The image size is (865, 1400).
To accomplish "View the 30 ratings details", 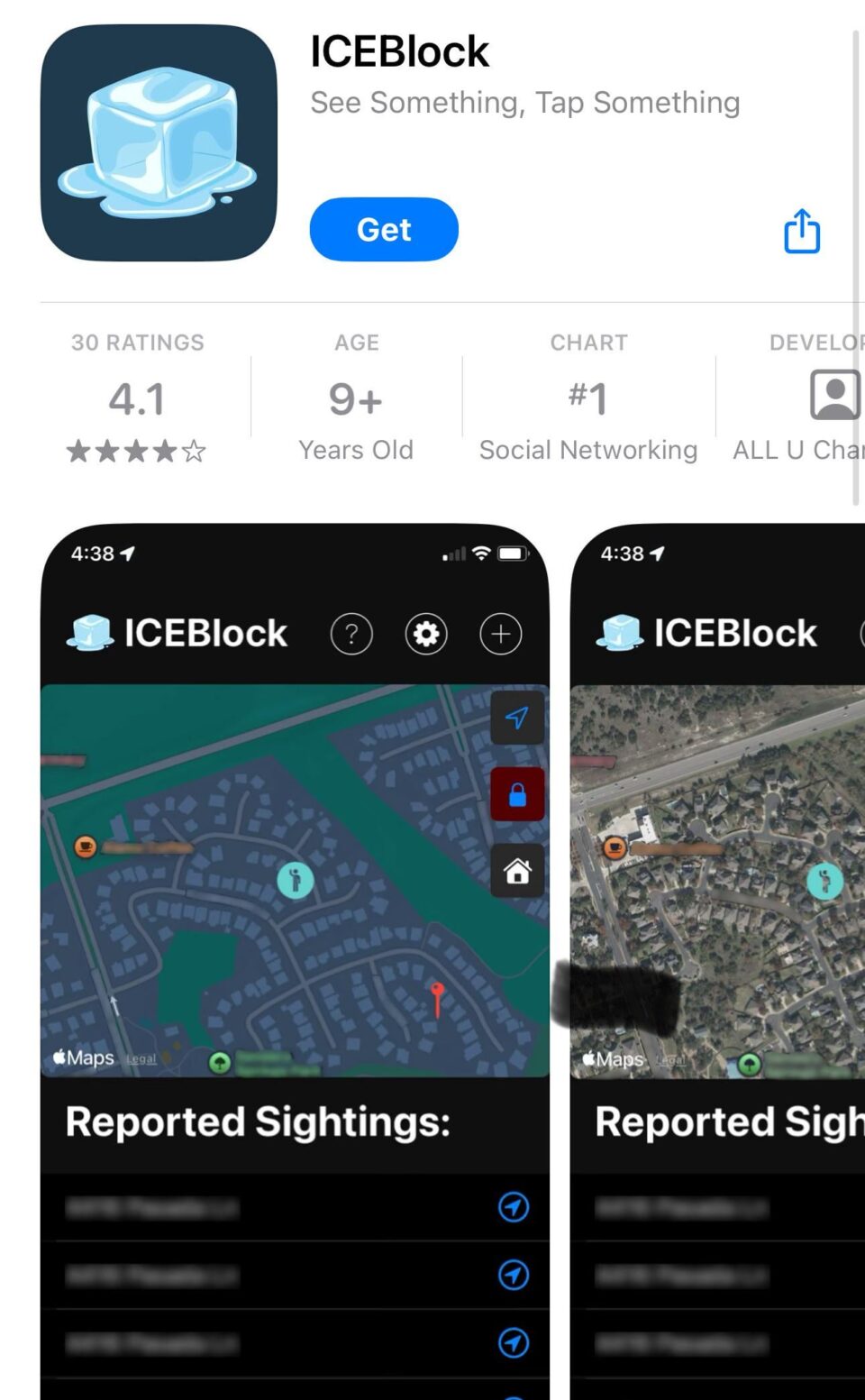I will coord(137,398).
